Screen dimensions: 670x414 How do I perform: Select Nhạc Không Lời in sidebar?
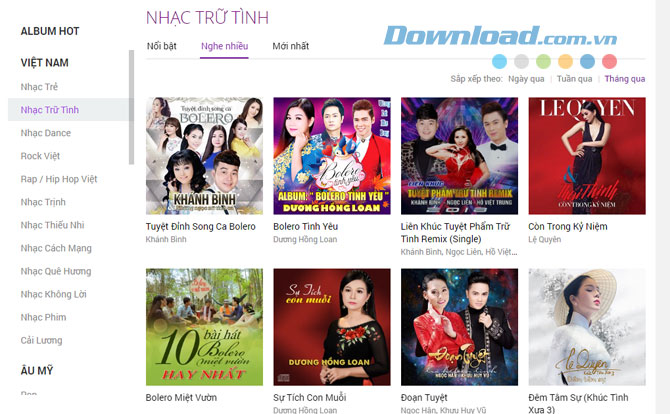coord(53,294)
